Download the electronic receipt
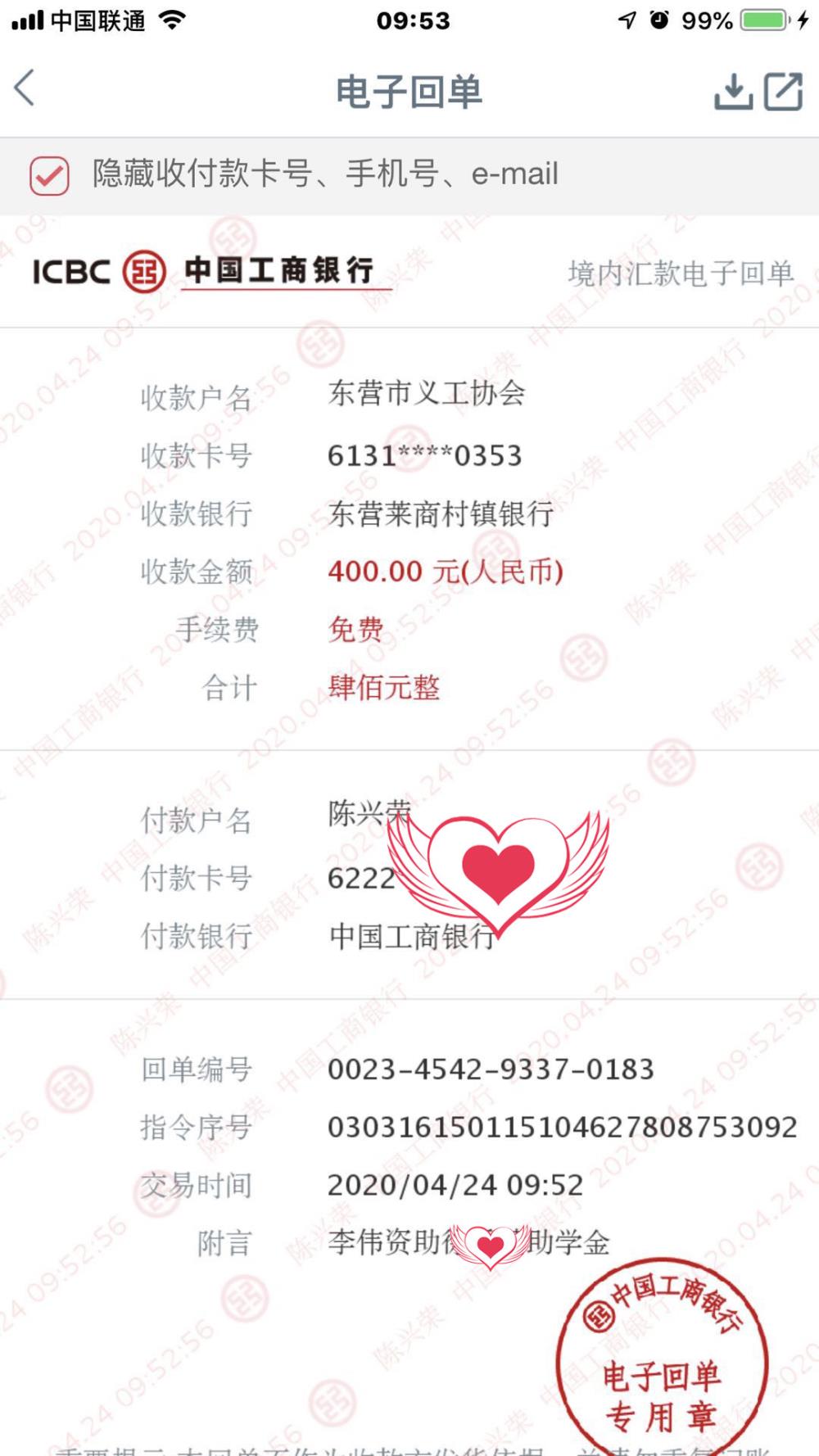The width and height of the screenshot is (819, 1456). click(733, 91)
